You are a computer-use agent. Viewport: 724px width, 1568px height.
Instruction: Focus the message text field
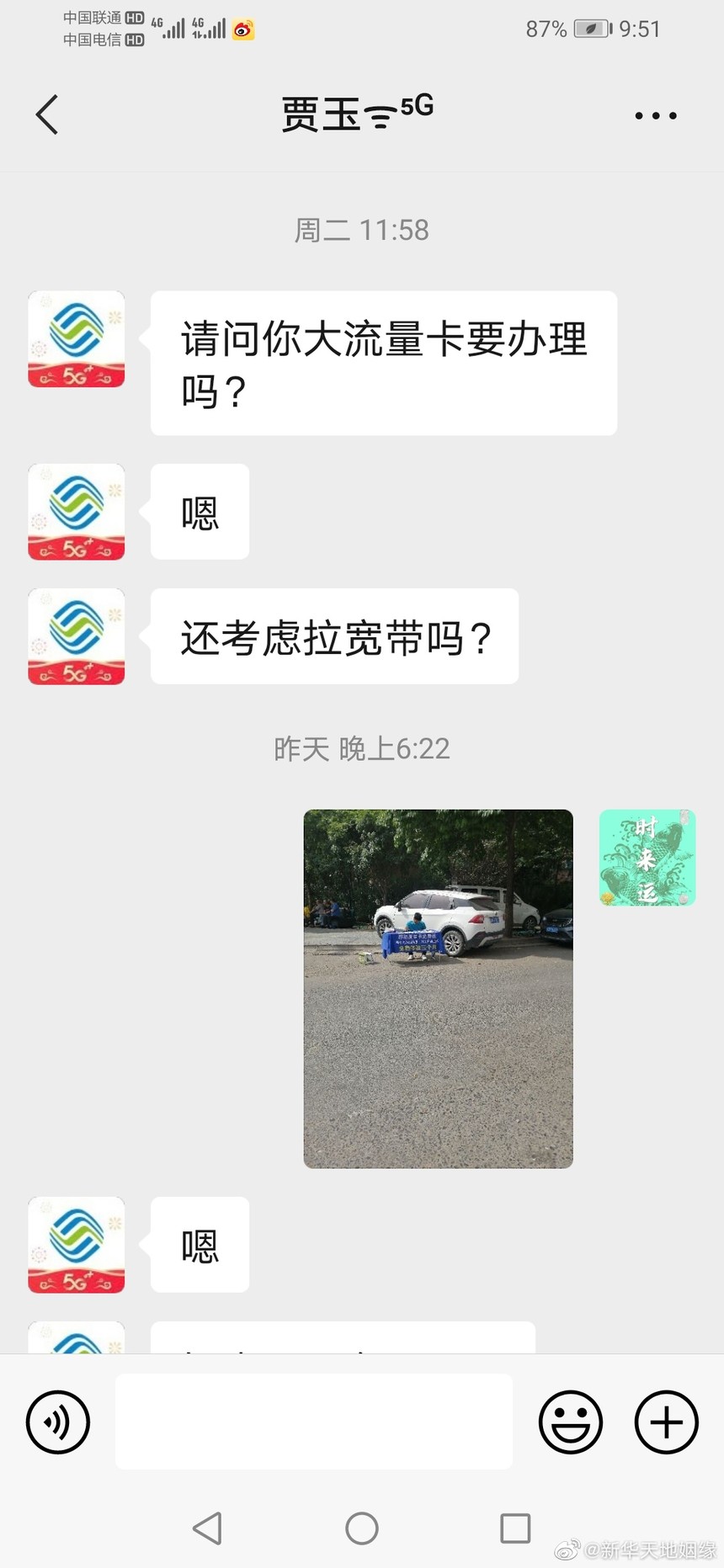pos(313,1422)
